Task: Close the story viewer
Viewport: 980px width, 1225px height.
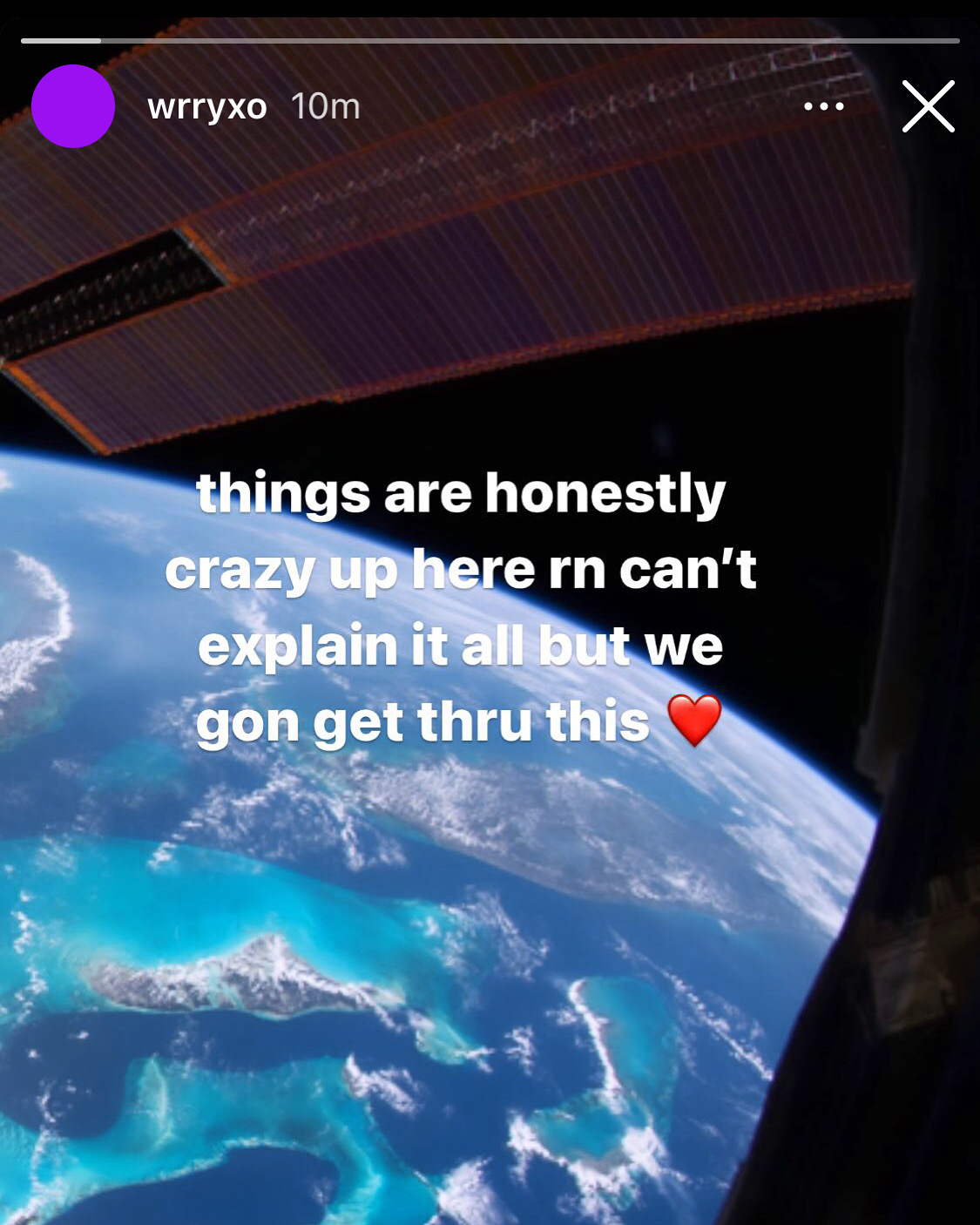Action: point(929,106)
